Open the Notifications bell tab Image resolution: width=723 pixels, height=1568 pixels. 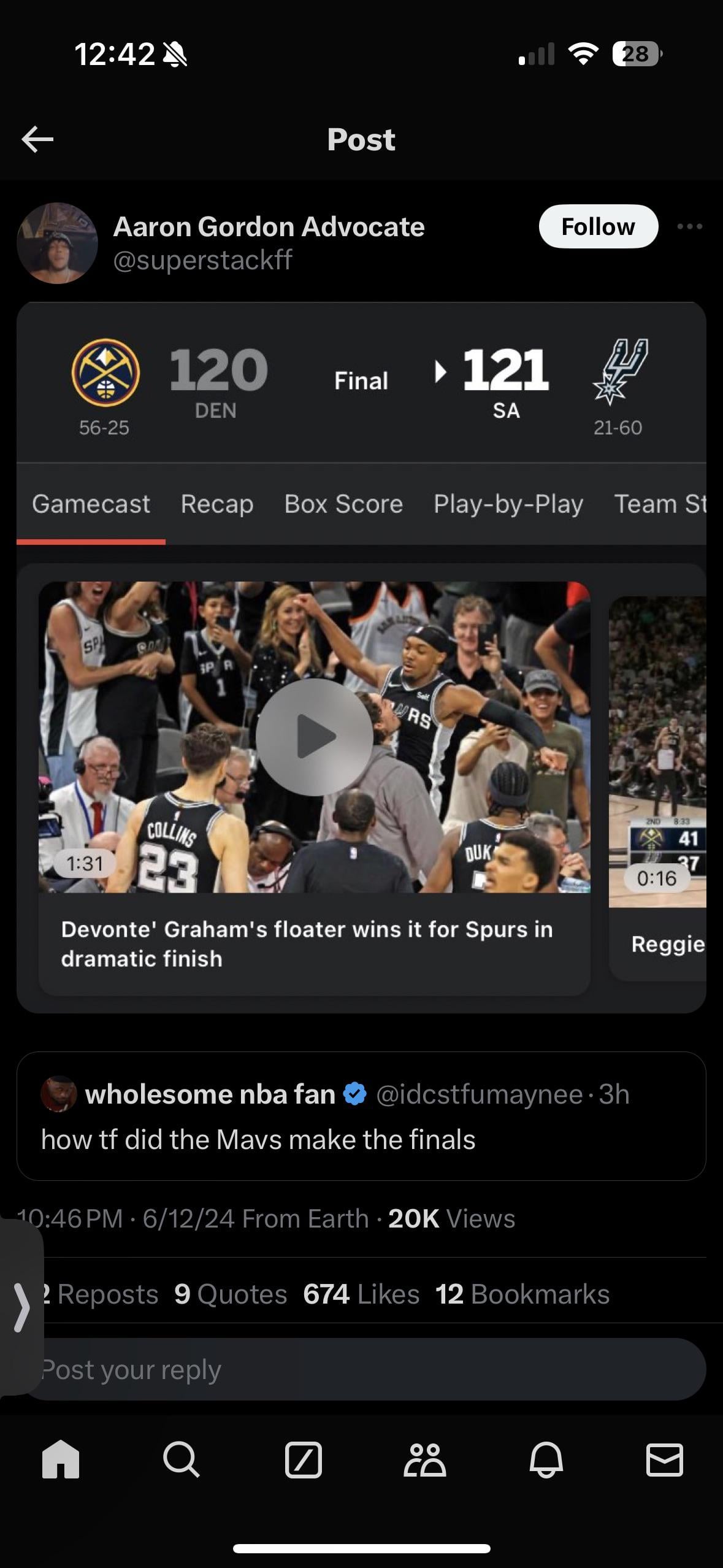[x=546, y=1459]
